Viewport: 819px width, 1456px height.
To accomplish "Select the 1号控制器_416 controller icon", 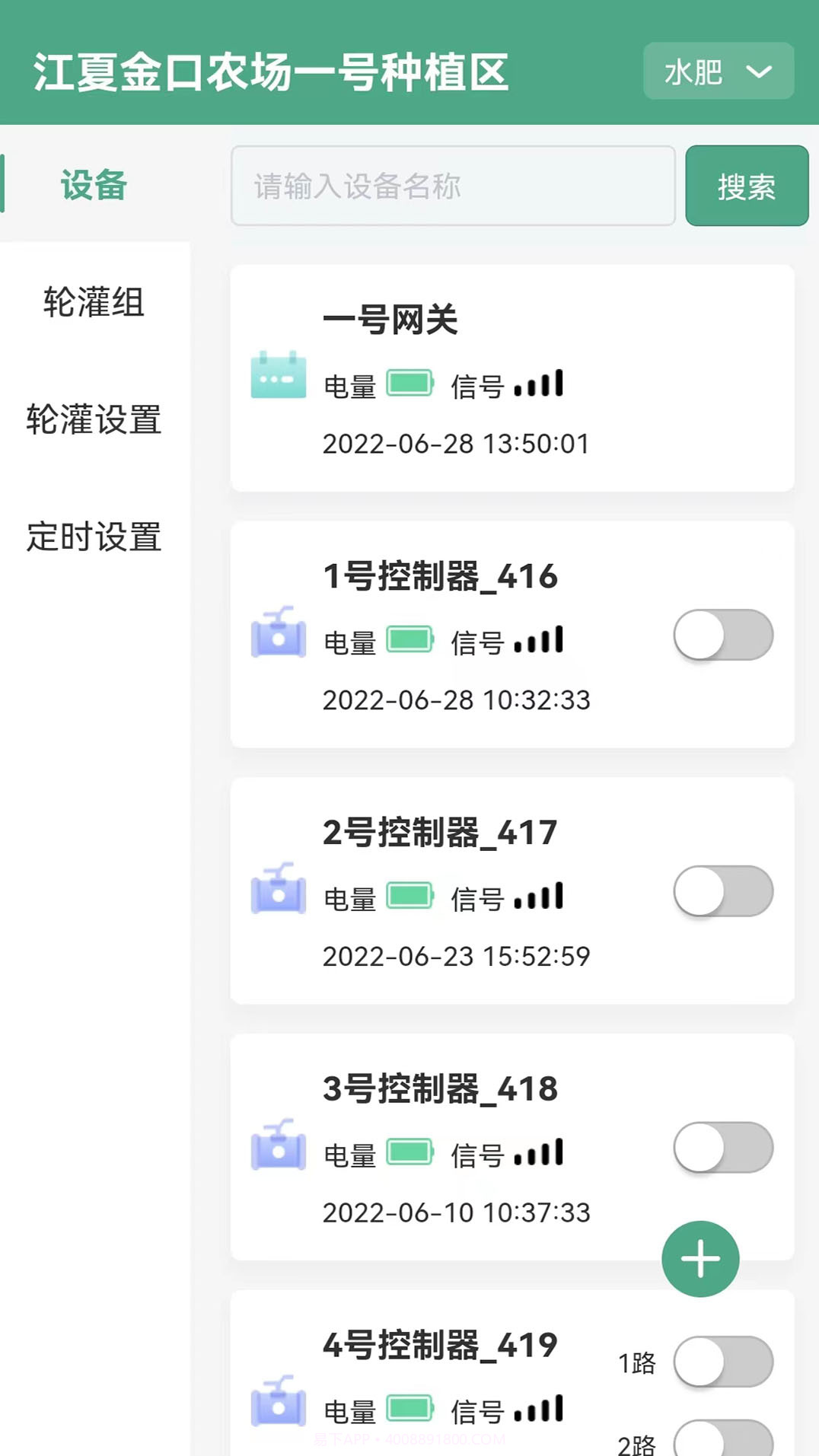I will tap(277, 637).
